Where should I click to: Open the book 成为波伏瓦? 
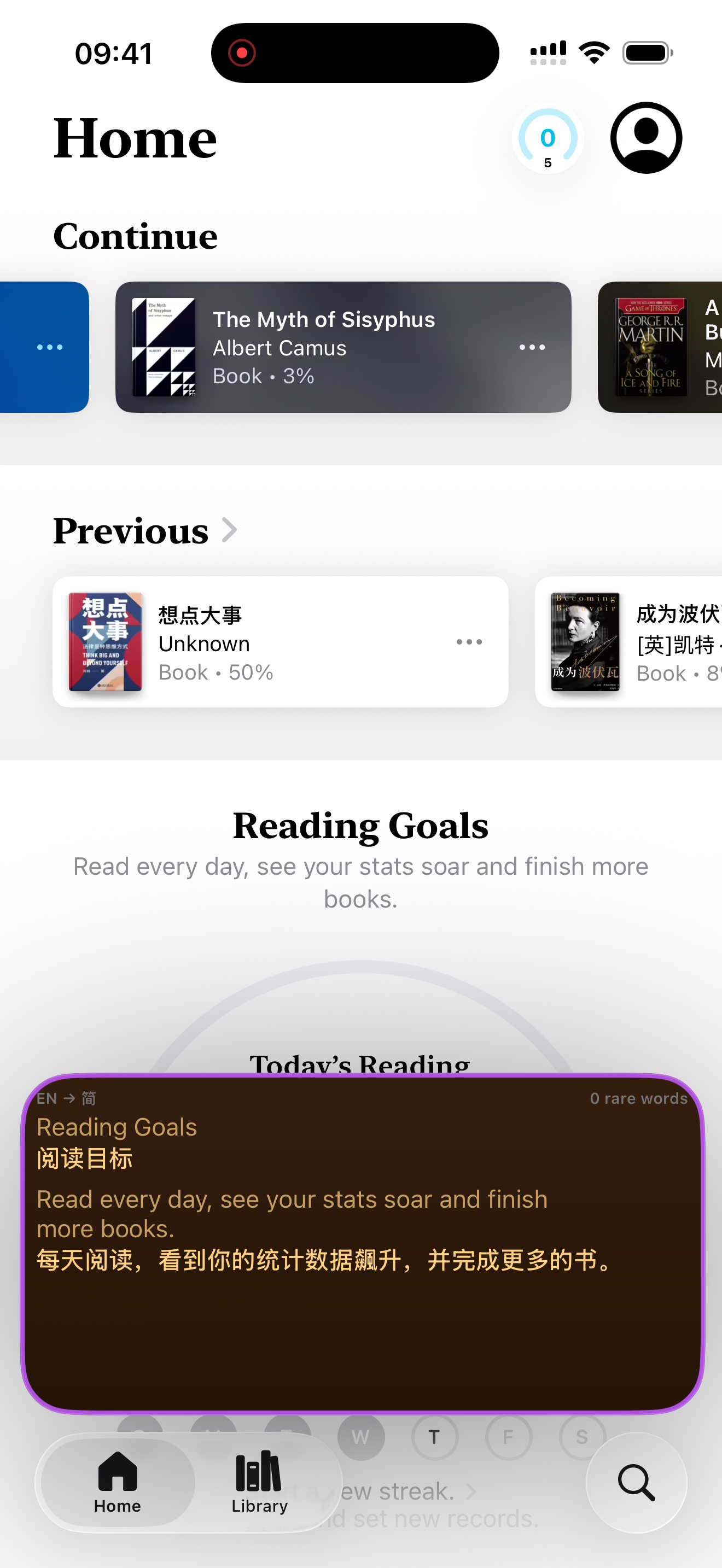click(628, 641)
